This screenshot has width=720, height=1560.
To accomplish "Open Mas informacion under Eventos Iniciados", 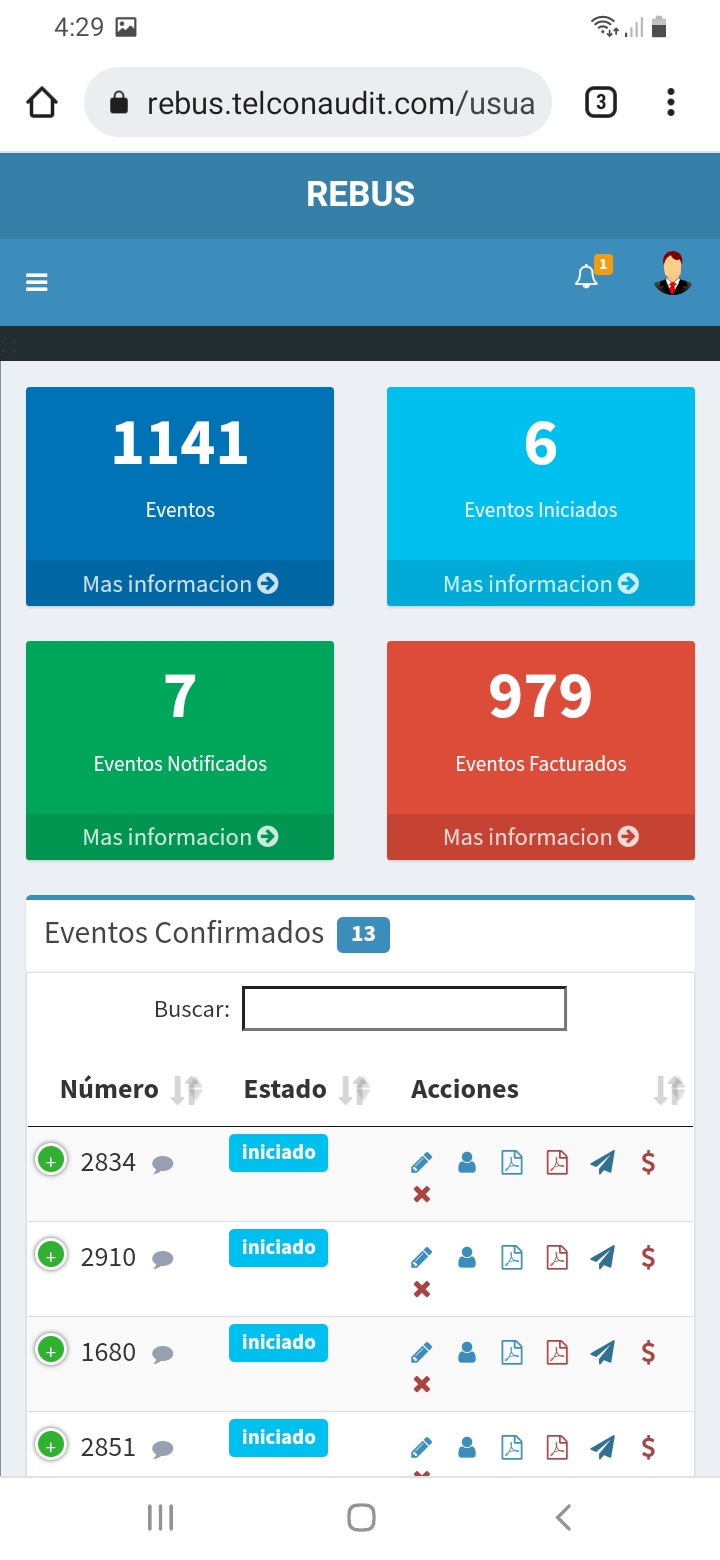I will tap(541, 584).
